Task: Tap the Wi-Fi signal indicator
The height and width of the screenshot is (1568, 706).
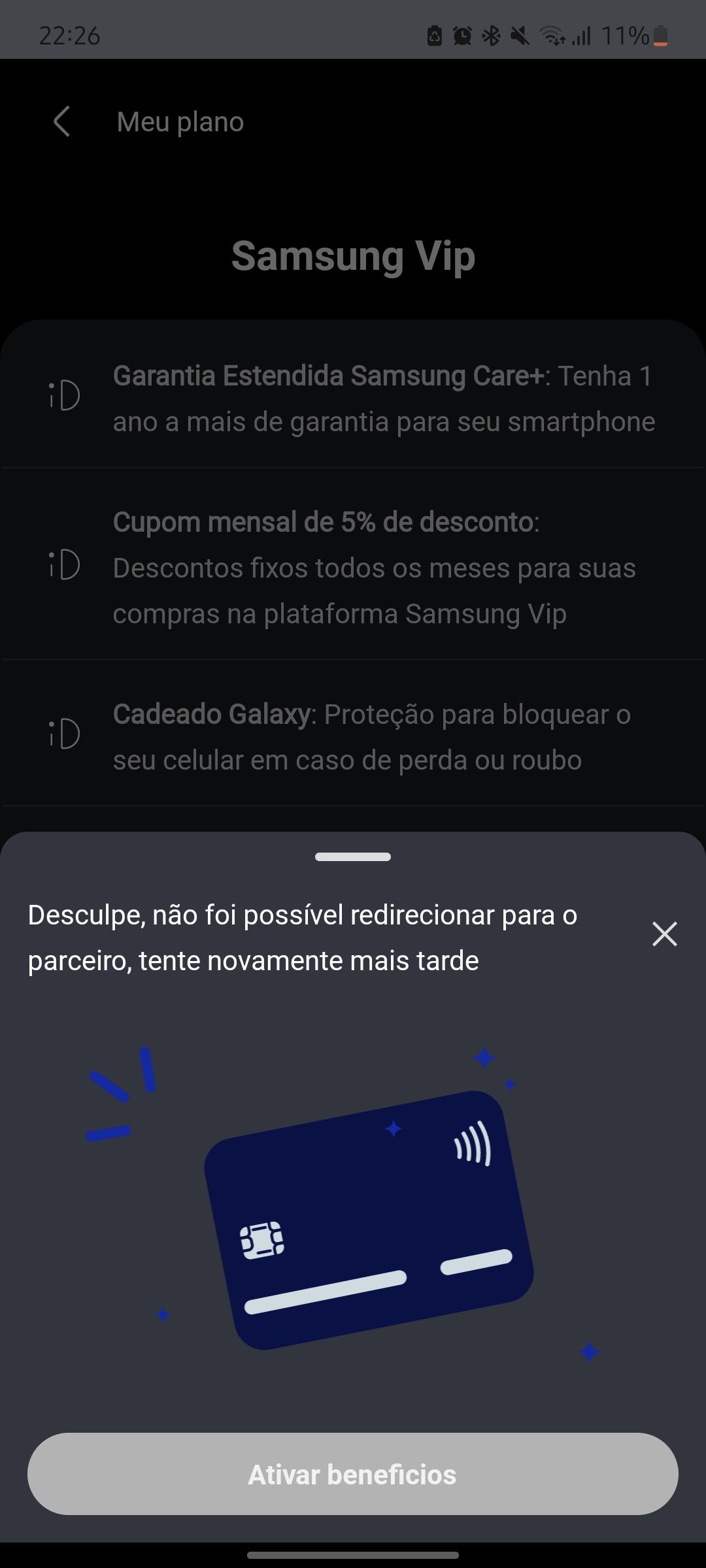Action: [x=553, y=36]
